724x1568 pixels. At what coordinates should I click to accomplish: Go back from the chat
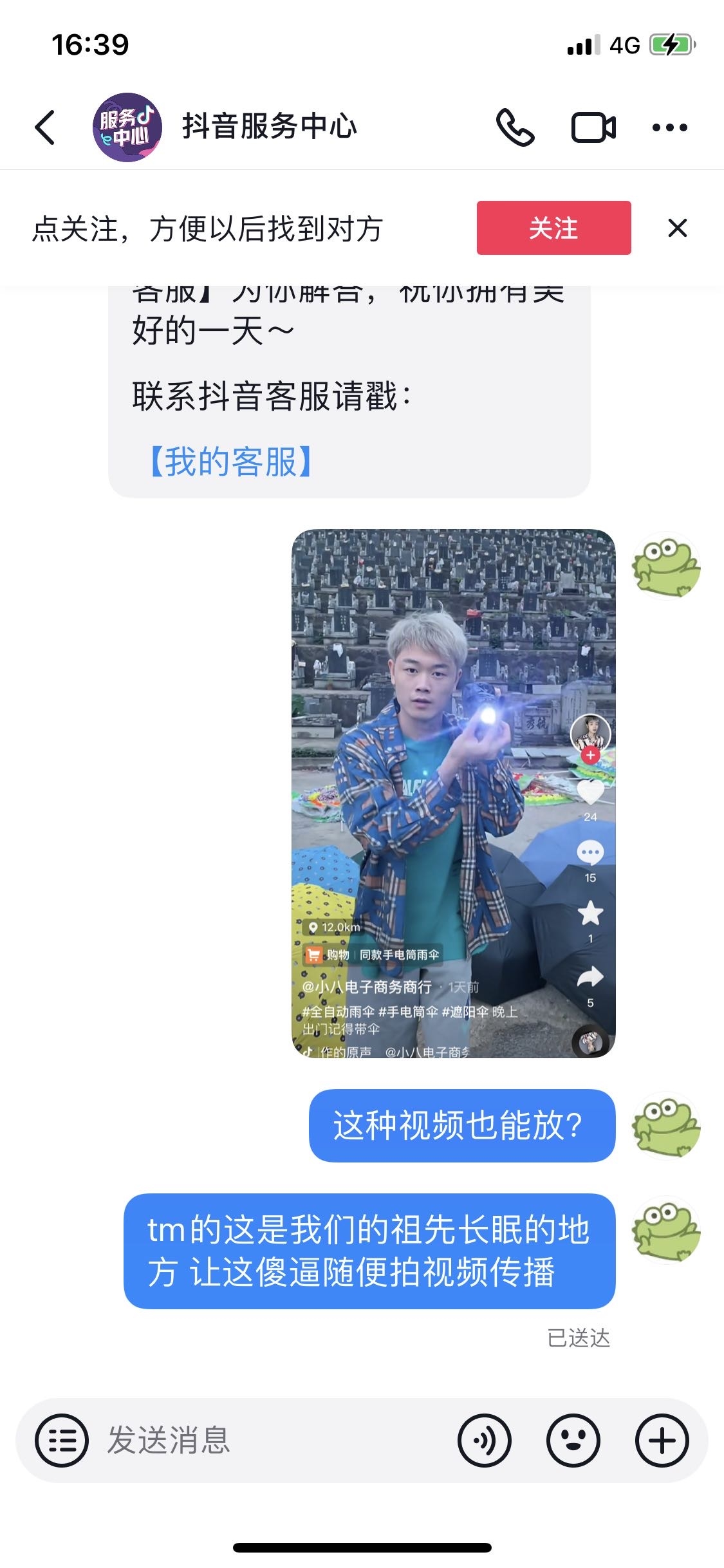pos(45,127)
